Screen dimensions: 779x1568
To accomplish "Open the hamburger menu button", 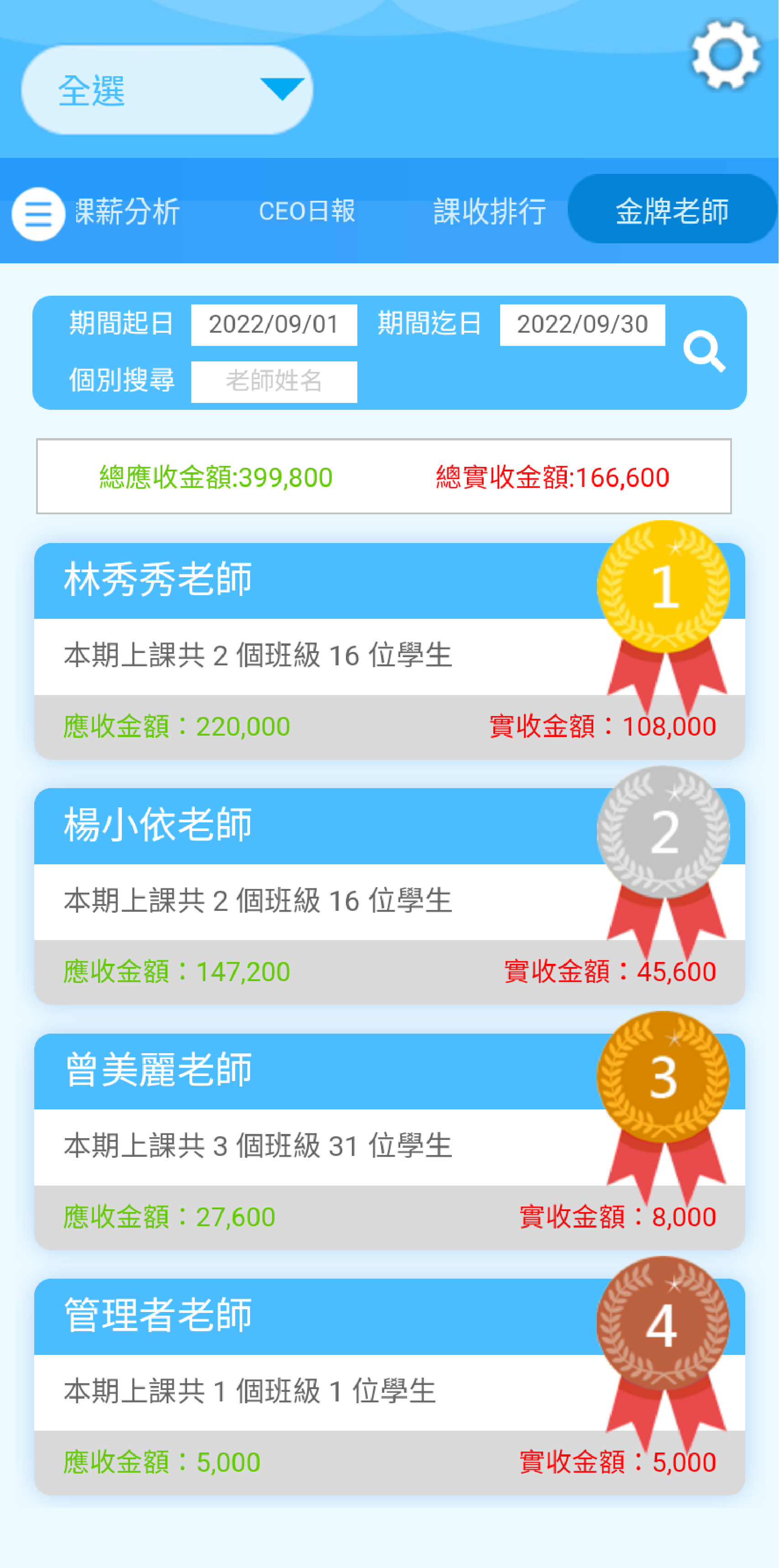I will click(38, 214).
